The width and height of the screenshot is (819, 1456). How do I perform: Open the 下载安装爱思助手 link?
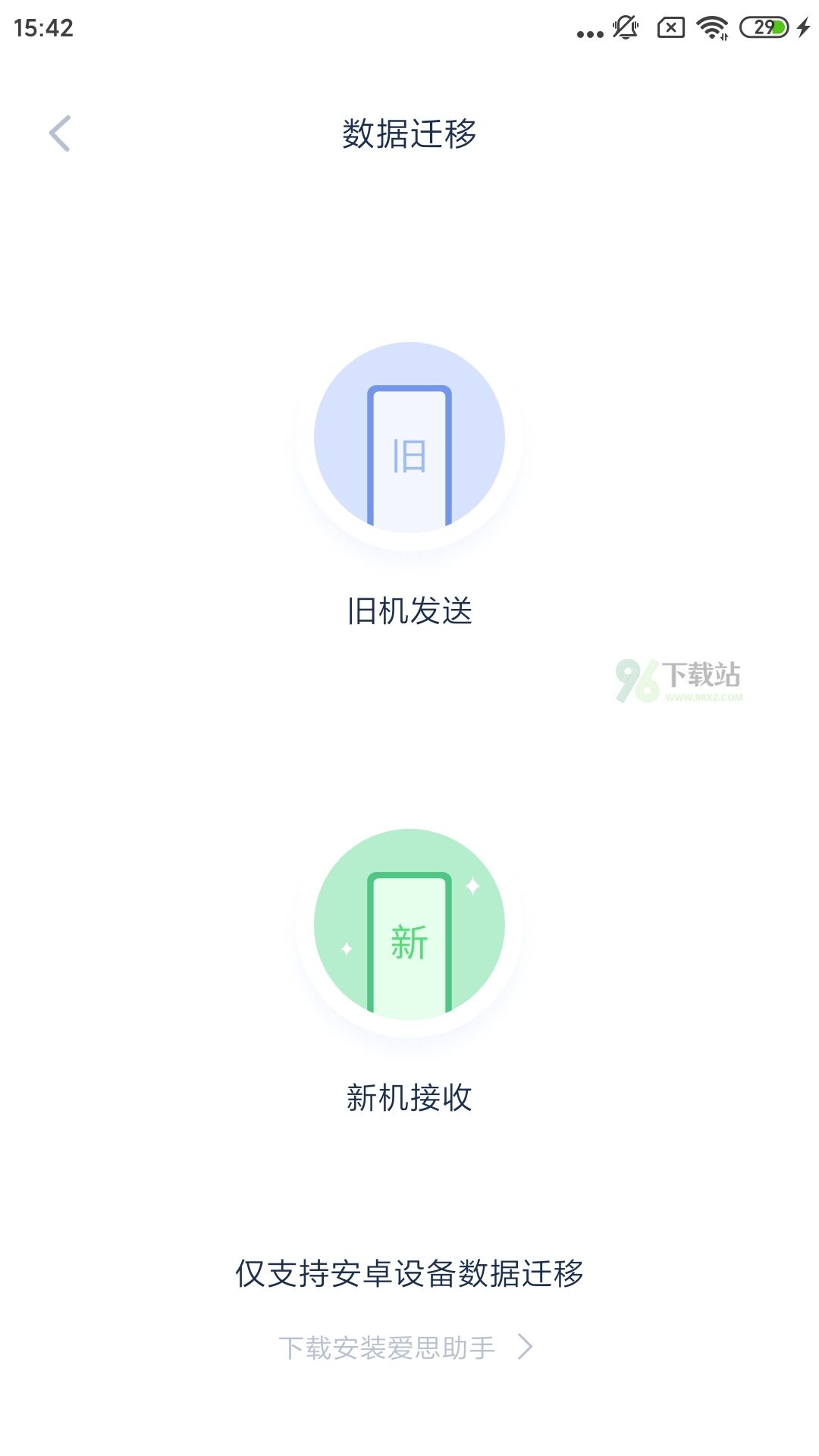(405, 1348)
